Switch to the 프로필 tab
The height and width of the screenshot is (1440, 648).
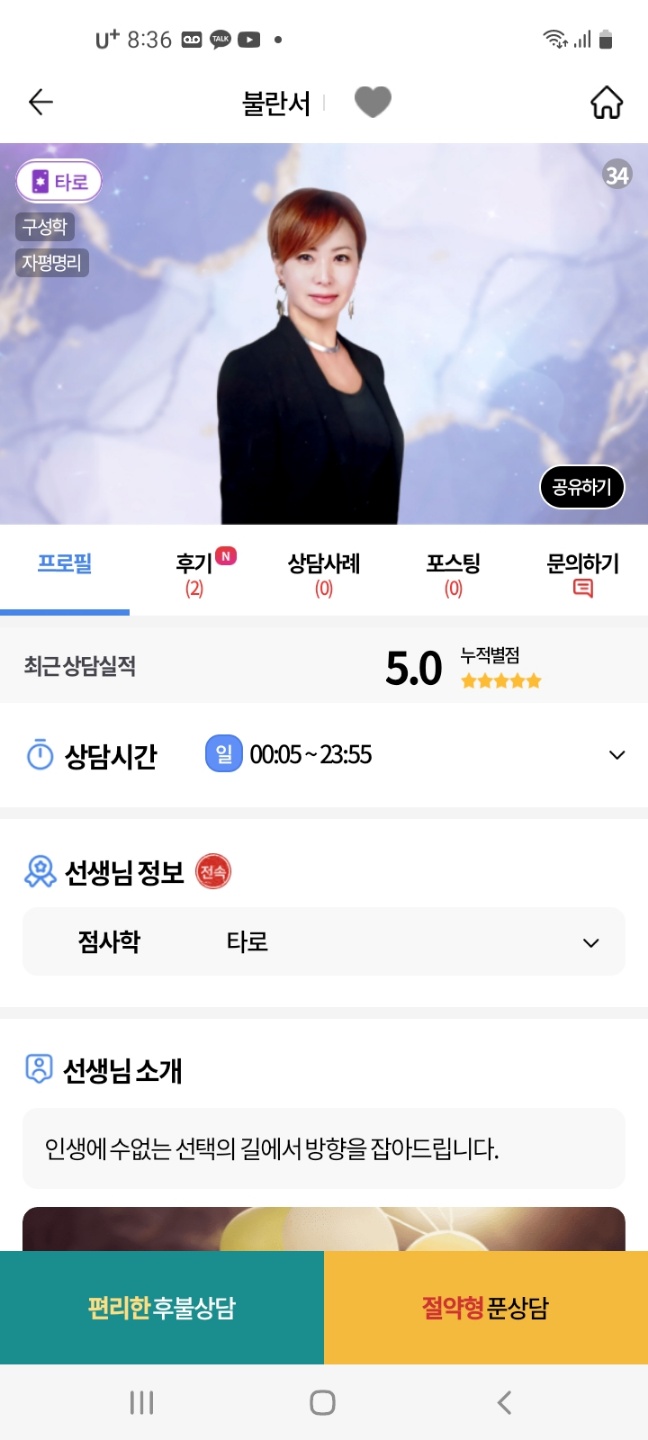point(65,565)
